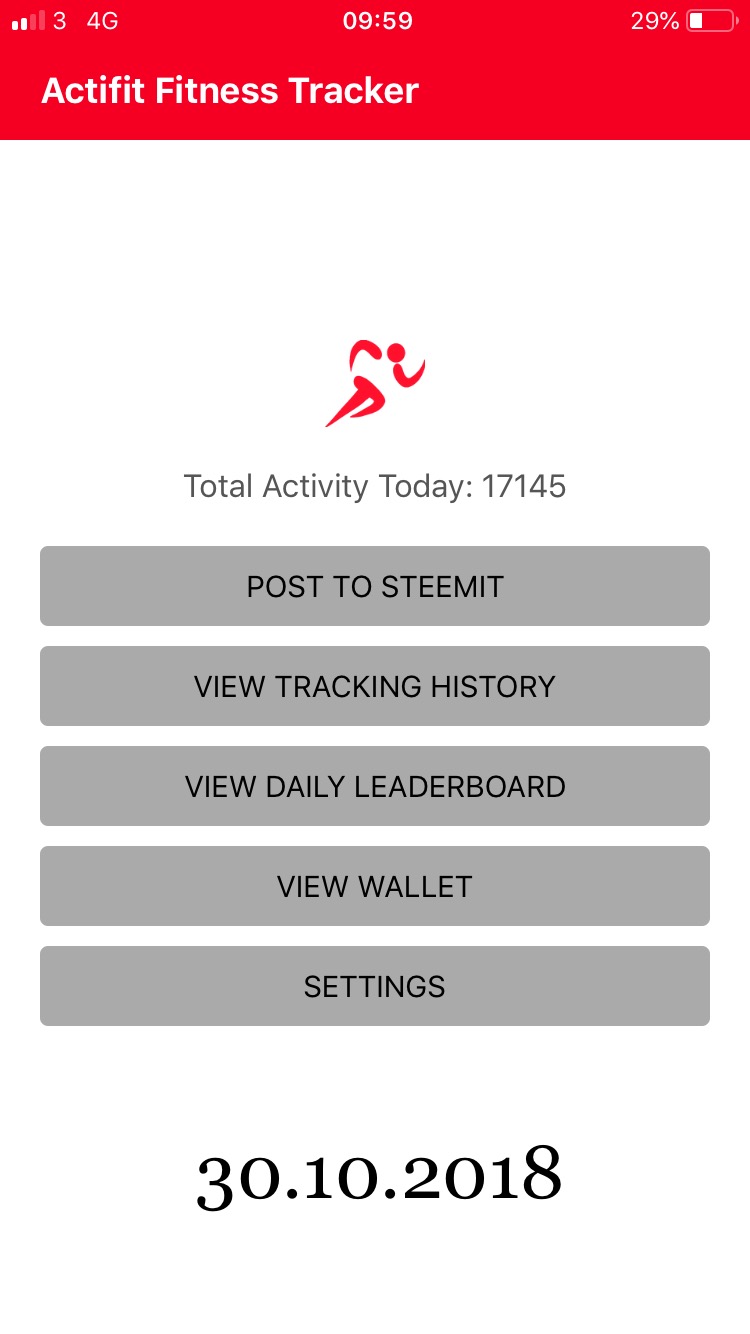Go to Settings
The width and height of the screenshot is (750, 1334).
(375, 986)
